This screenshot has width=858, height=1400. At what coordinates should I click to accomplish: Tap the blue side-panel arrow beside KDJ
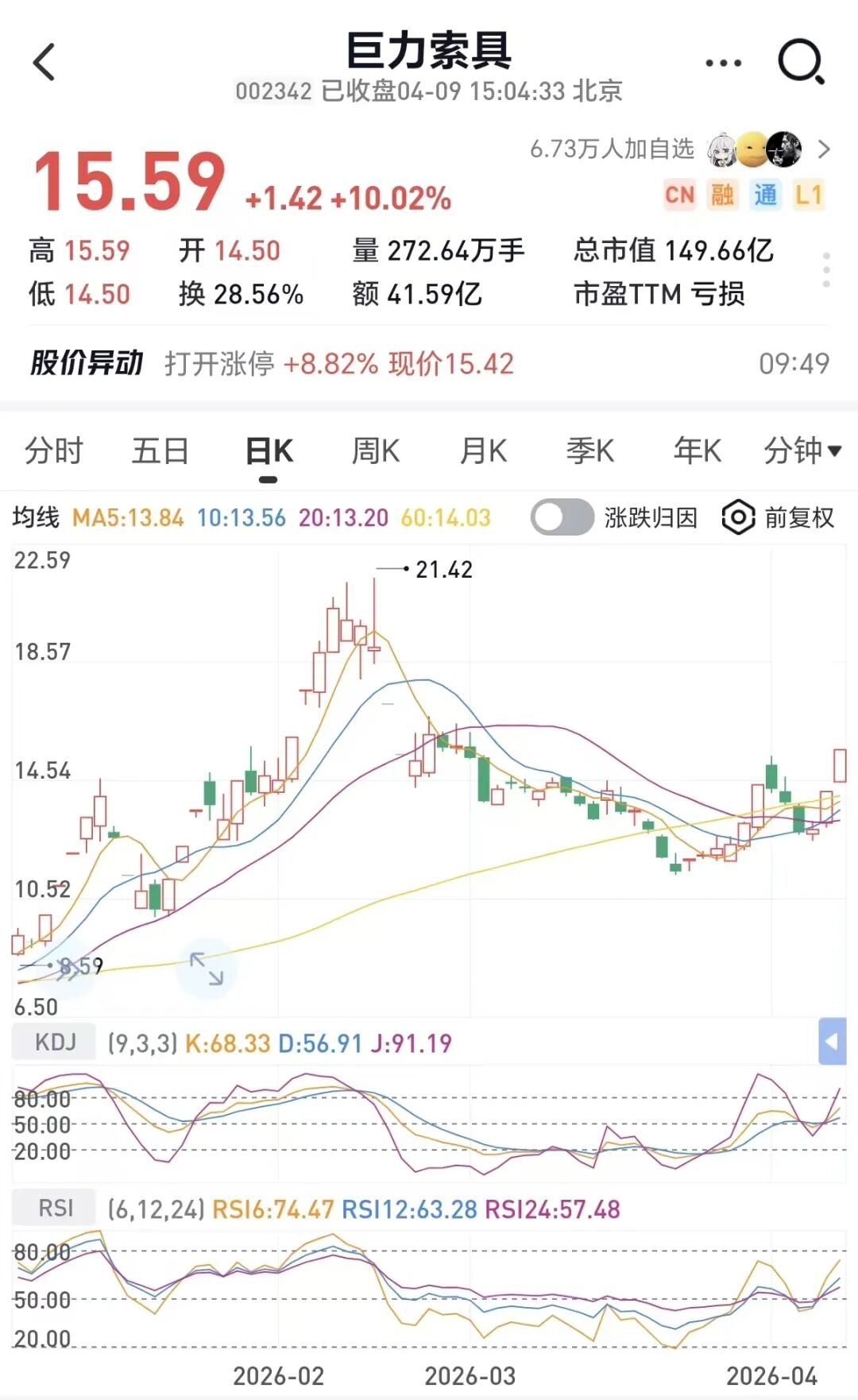point(832,1041)
